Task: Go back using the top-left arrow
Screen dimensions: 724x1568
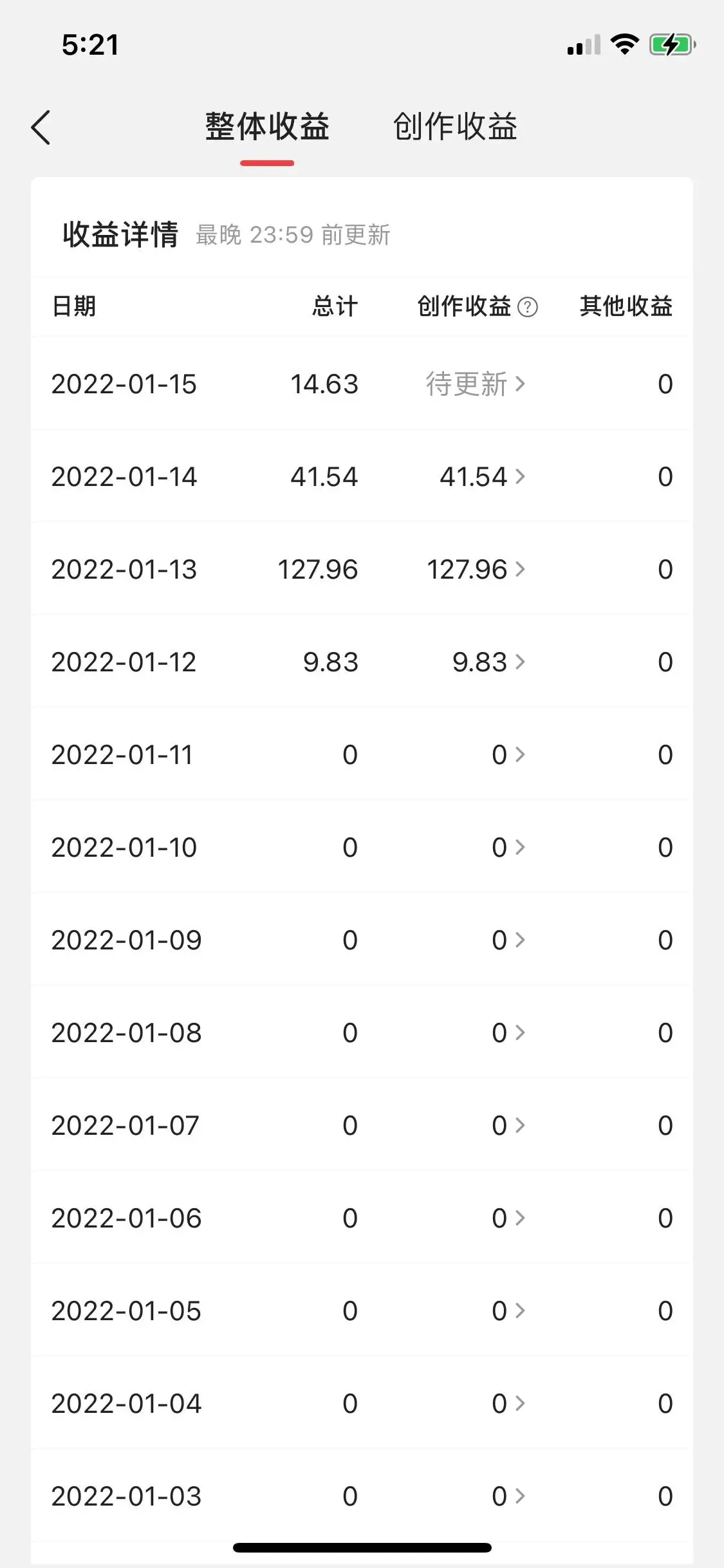Action: pos(41,127)
